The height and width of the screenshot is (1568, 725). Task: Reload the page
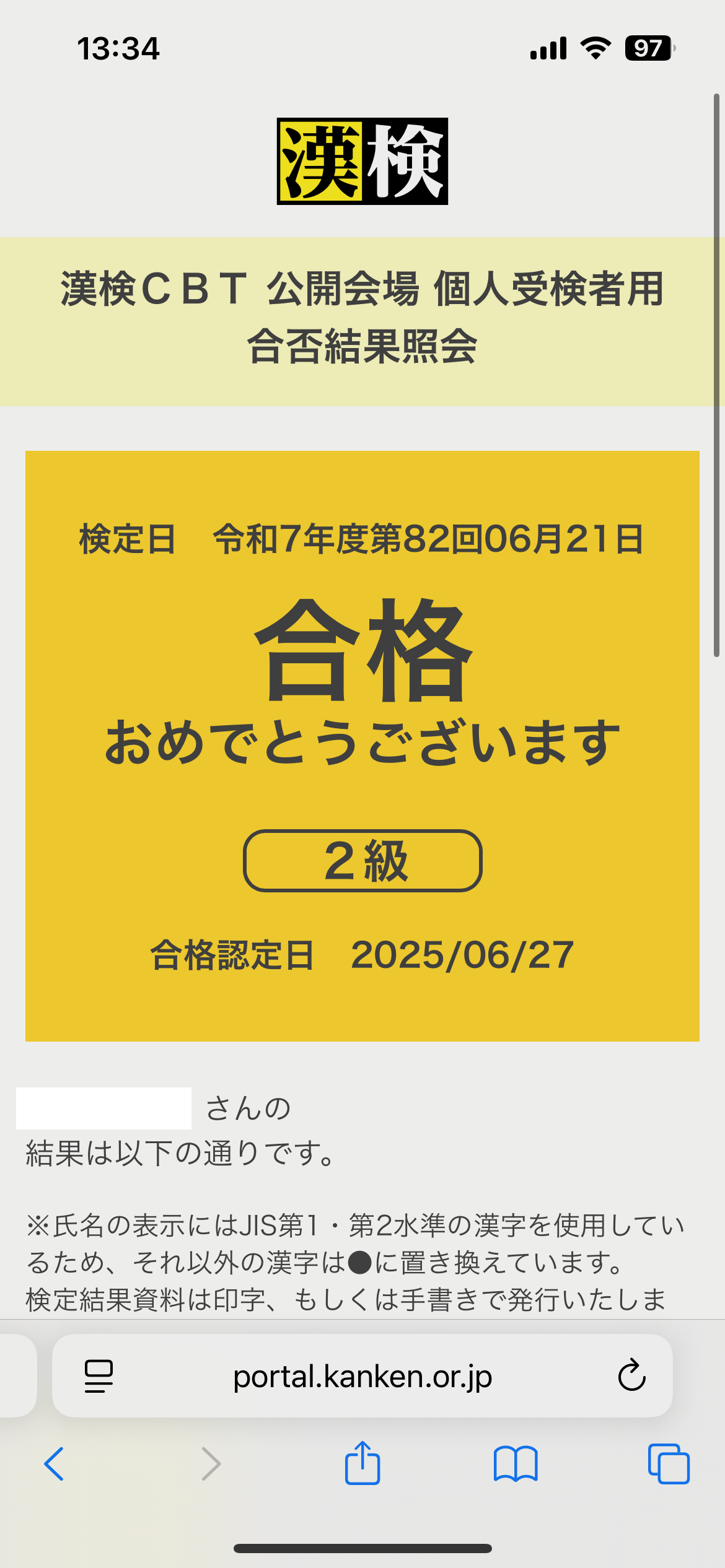pyautogui.click(x=631, y=1376)
